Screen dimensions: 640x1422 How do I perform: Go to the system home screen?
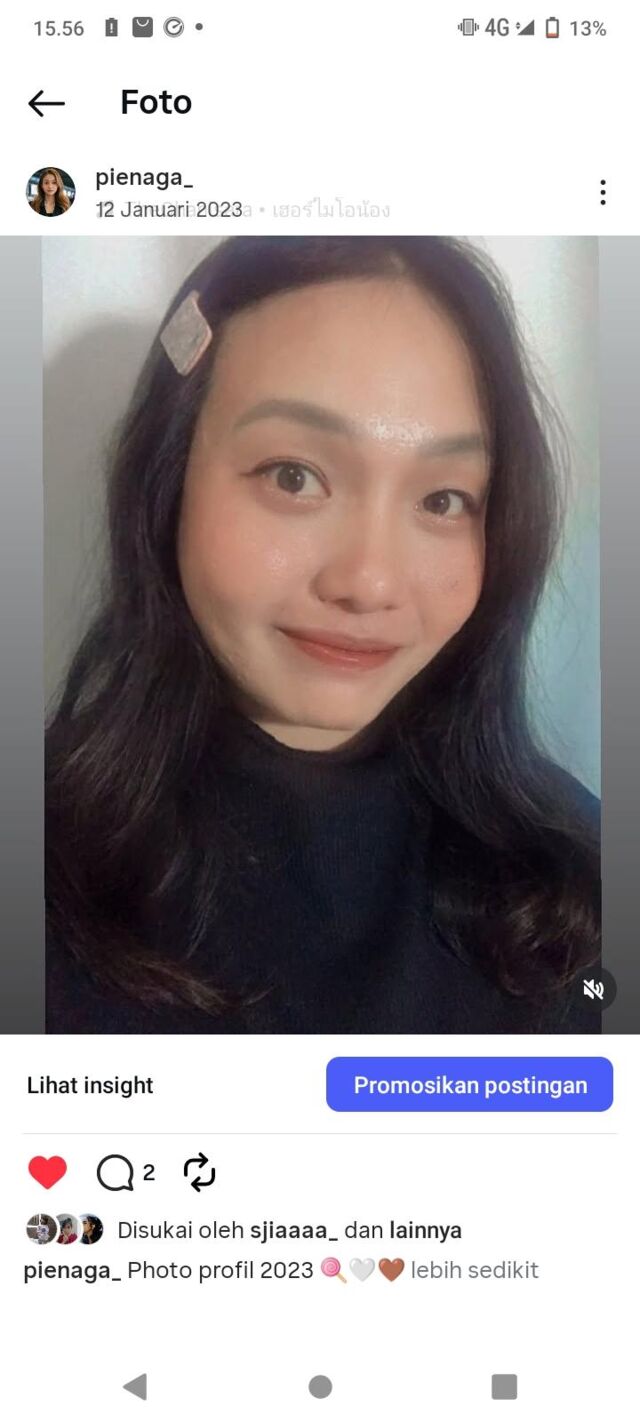click(320, 1386)
